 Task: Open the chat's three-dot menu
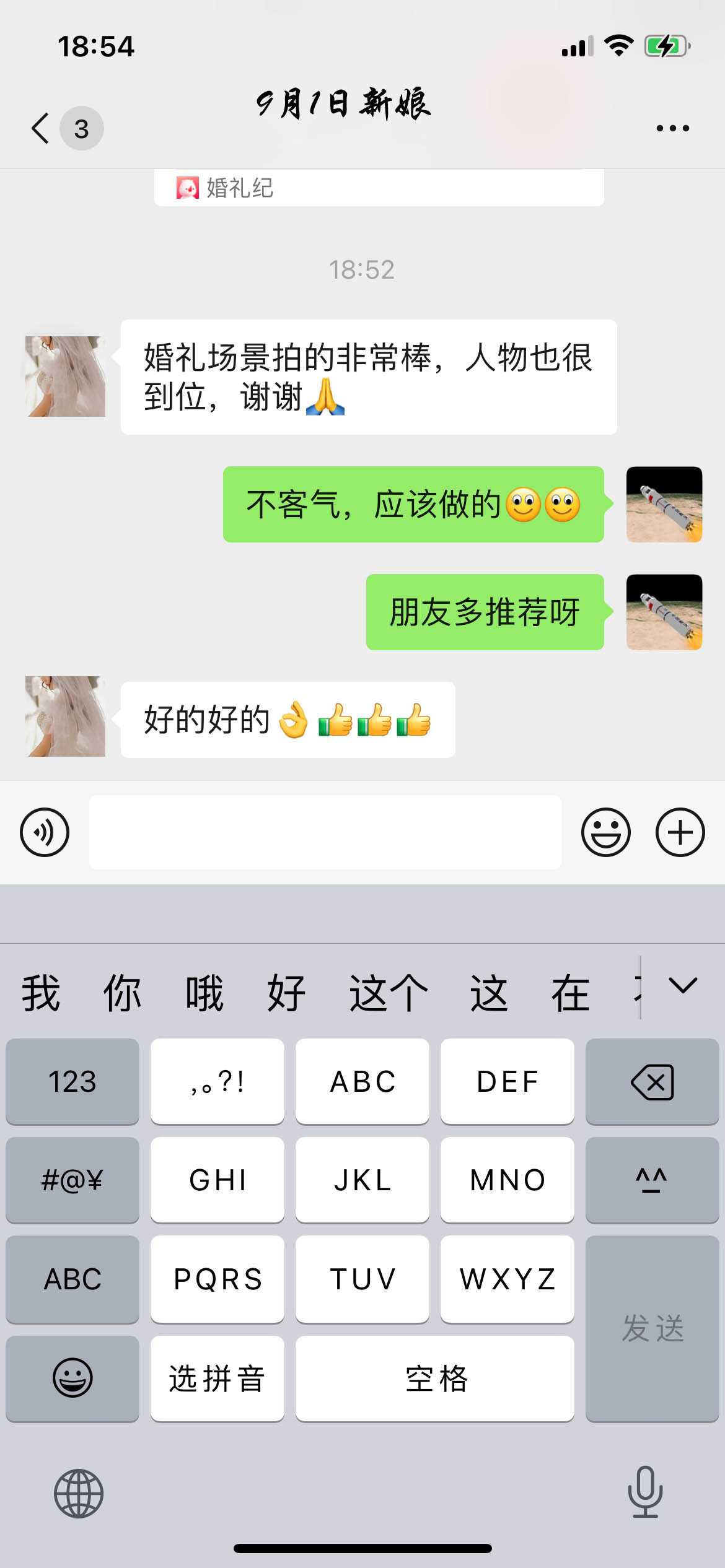pos(672,129)
